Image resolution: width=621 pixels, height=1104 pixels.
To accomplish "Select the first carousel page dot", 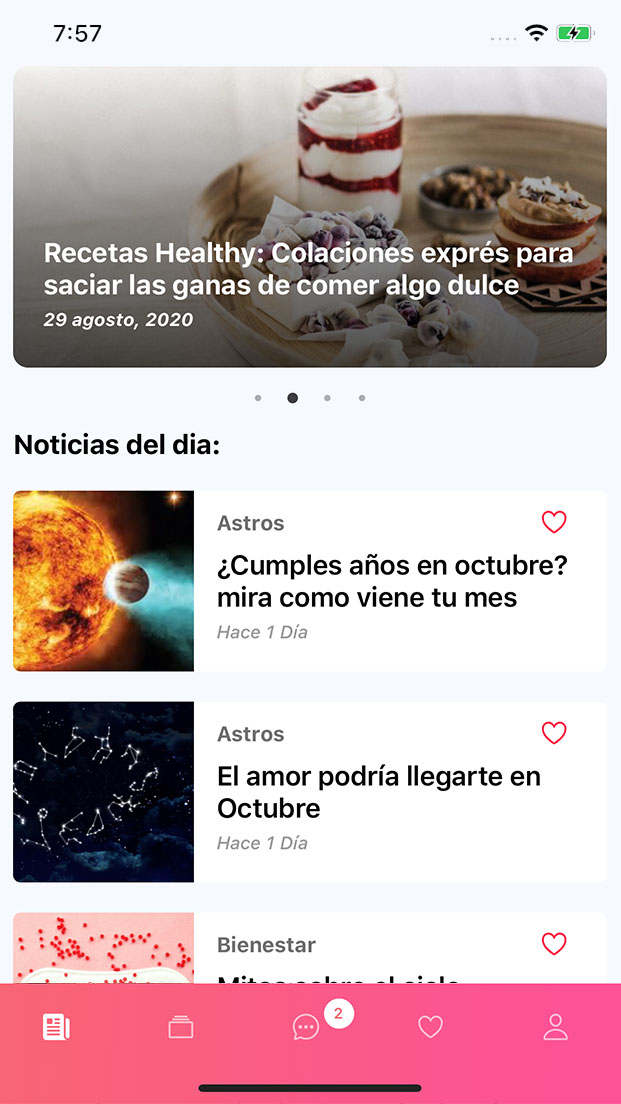I will pos(258,398).
